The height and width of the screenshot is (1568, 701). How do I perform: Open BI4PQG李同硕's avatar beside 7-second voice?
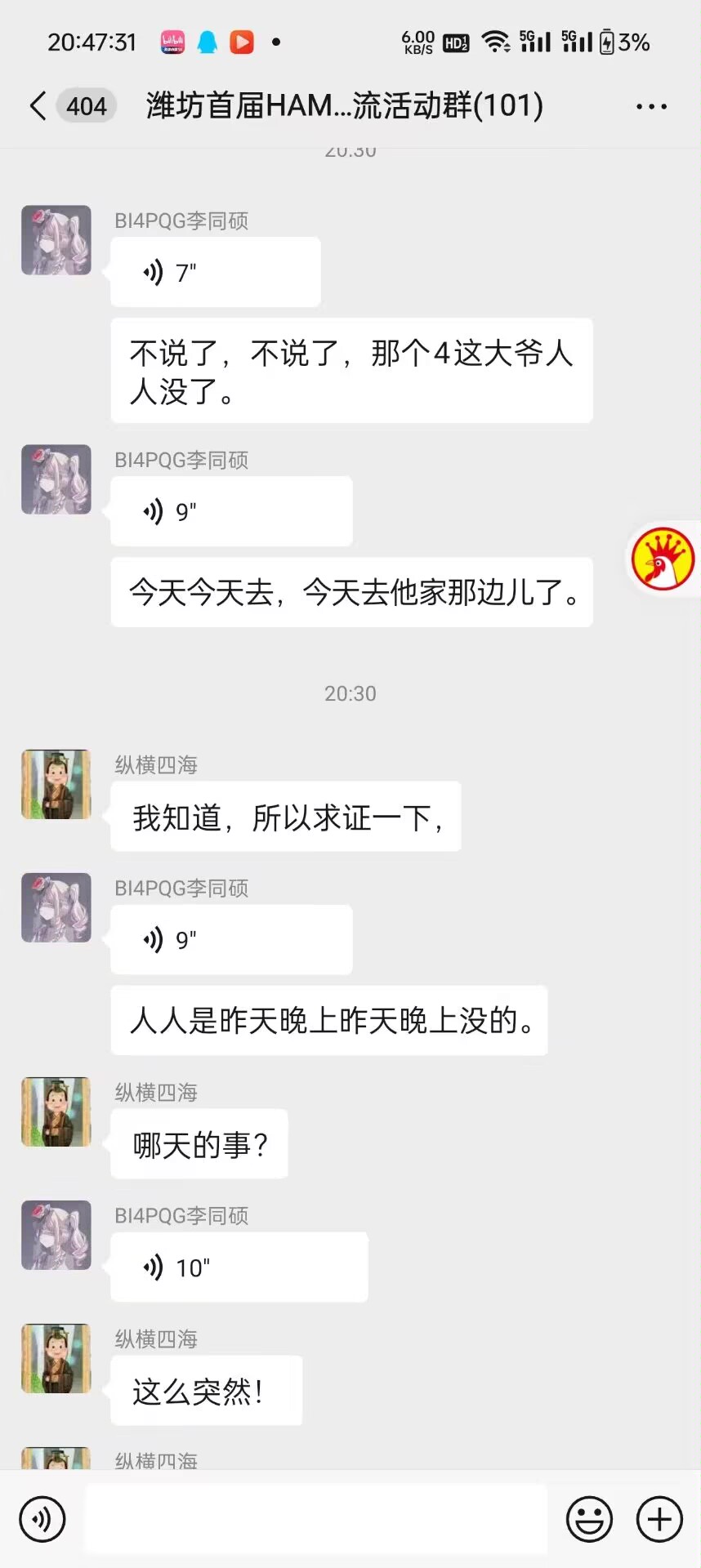click(x=56, y=240)
